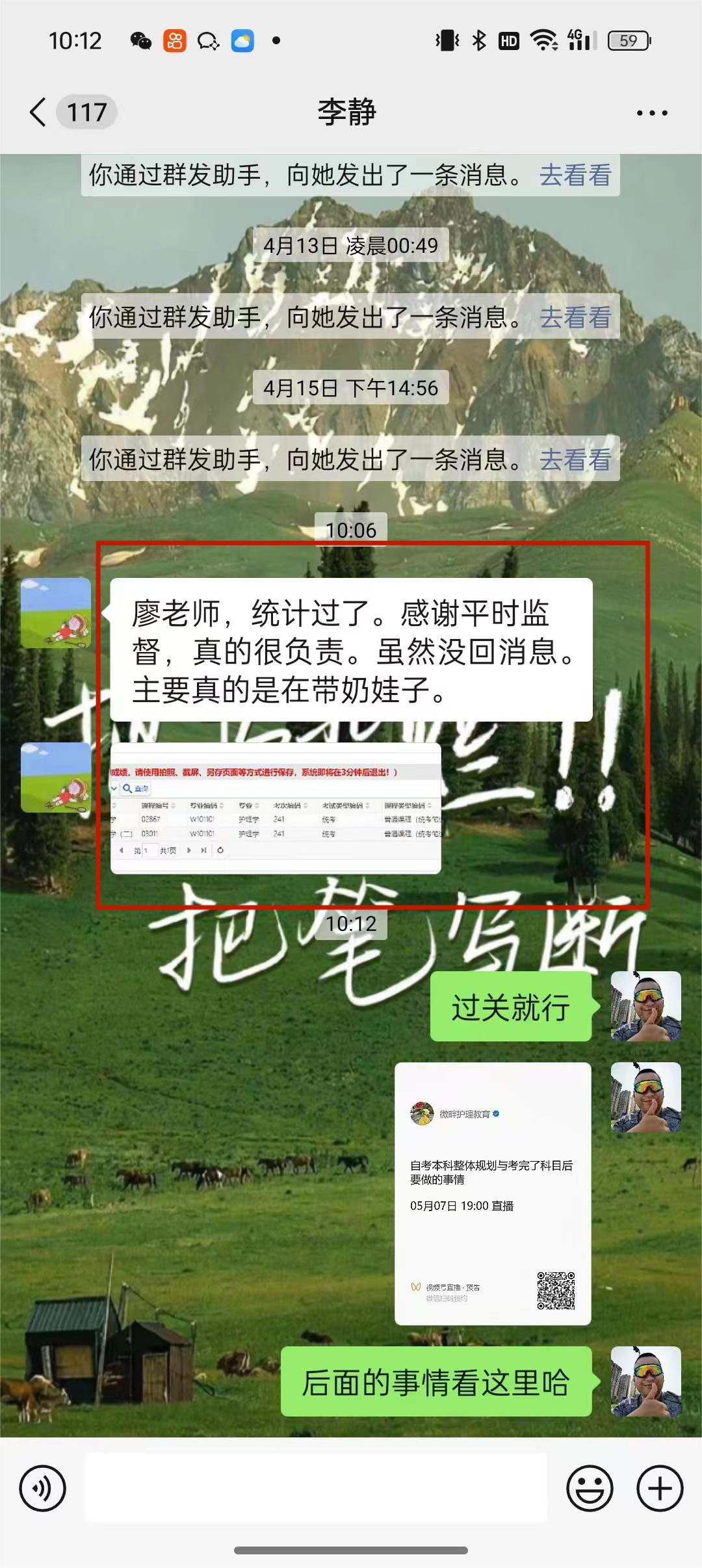Screen dimensions: 702x1568
Task: Switch to voice message input
Action: [43, 1488]
